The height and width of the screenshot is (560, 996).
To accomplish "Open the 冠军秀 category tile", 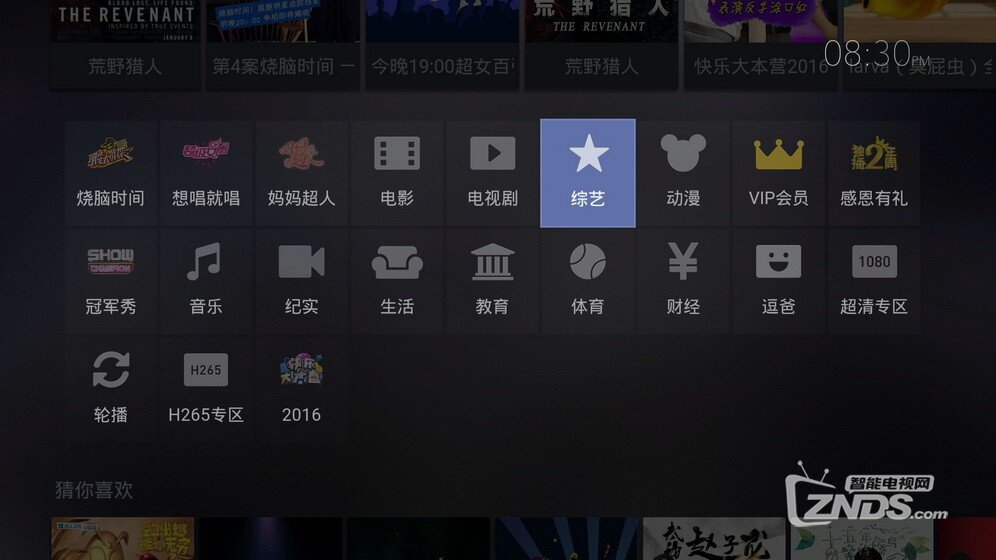I will tap(110, 282).
